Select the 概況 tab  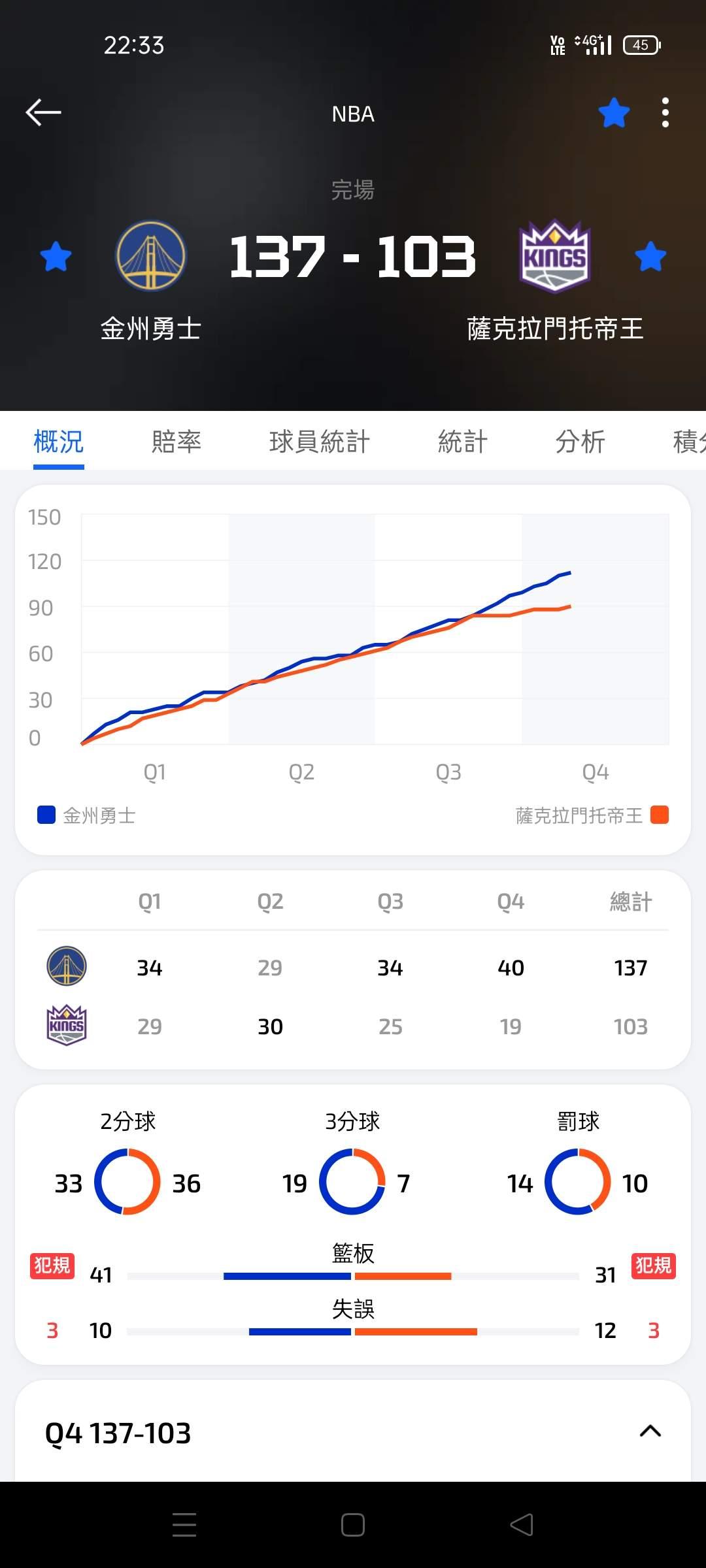pyautogui.click(x=59, y=442)
